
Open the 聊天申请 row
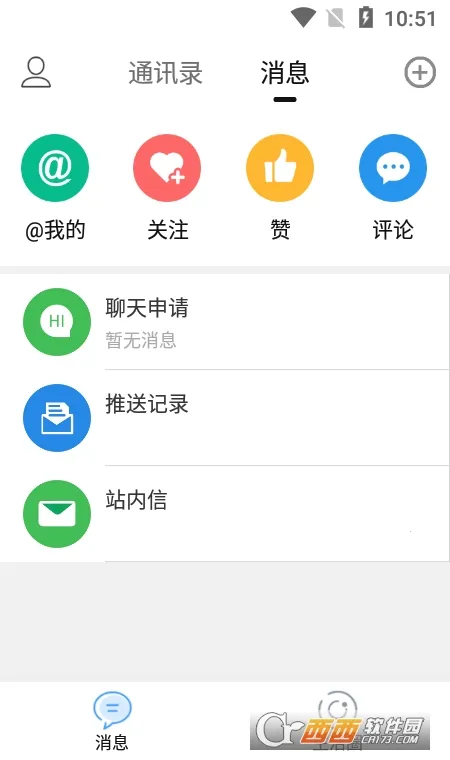(225, 322)
